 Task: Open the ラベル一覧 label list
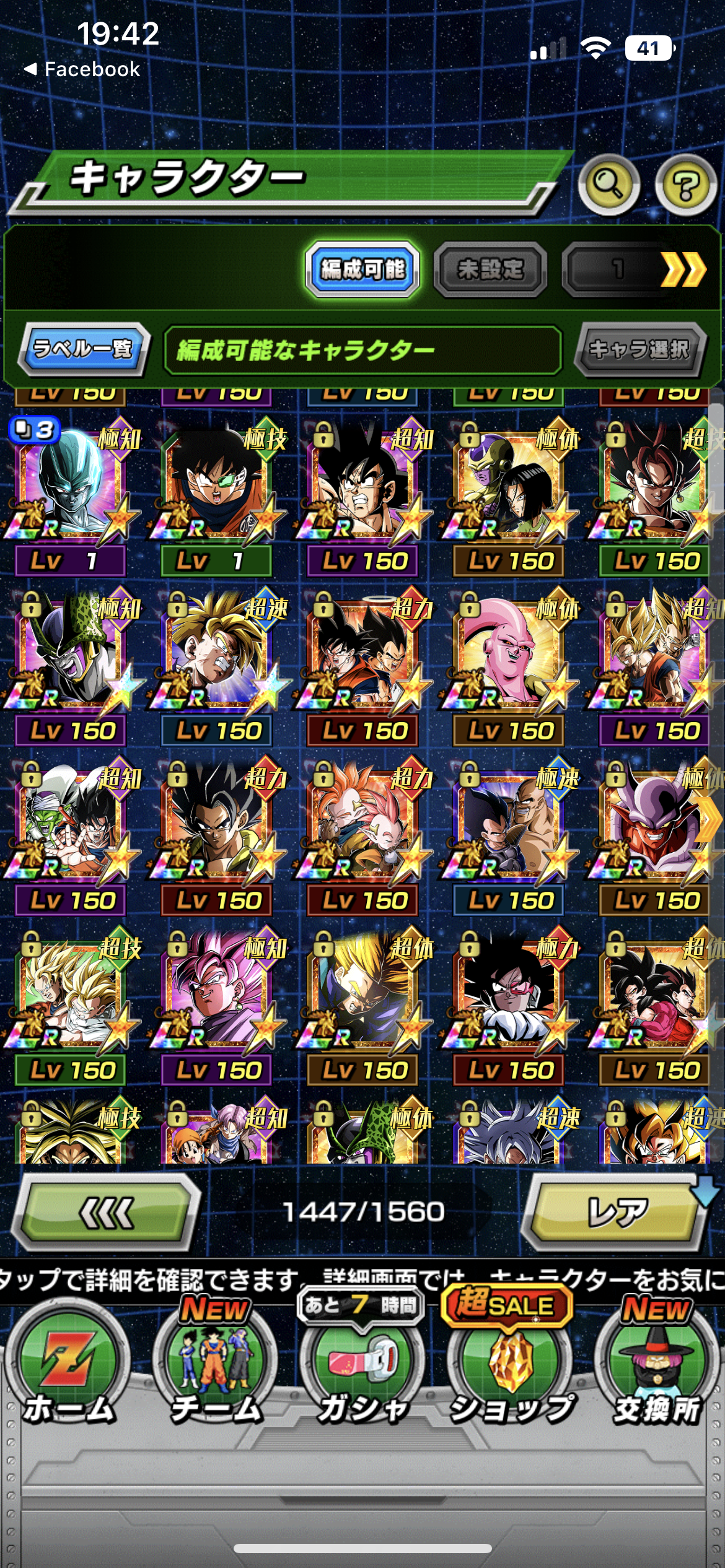pos(84,349)
